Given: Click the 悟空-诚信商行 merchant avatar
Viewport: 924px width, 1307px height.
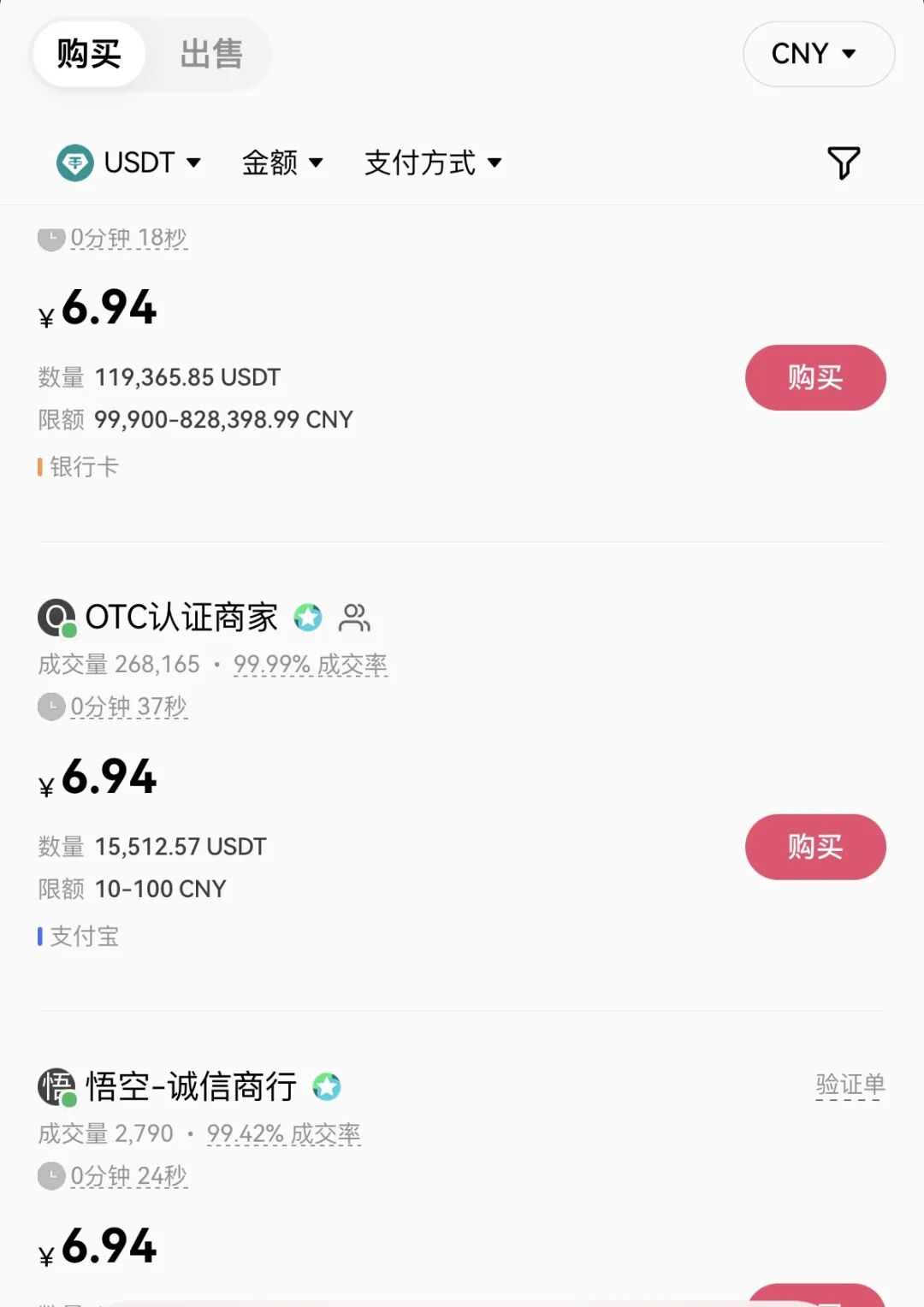Looking at the screenshot, I should [x=55, y=1086].
